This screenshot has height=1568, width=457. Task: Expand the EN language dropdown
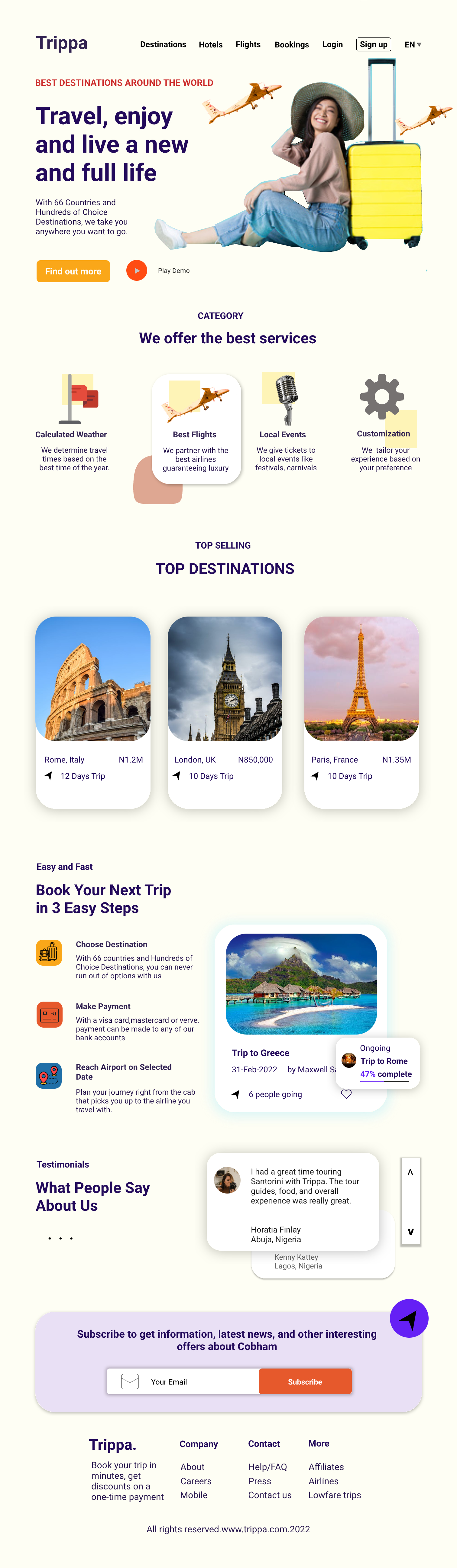[x=413, y=44]
